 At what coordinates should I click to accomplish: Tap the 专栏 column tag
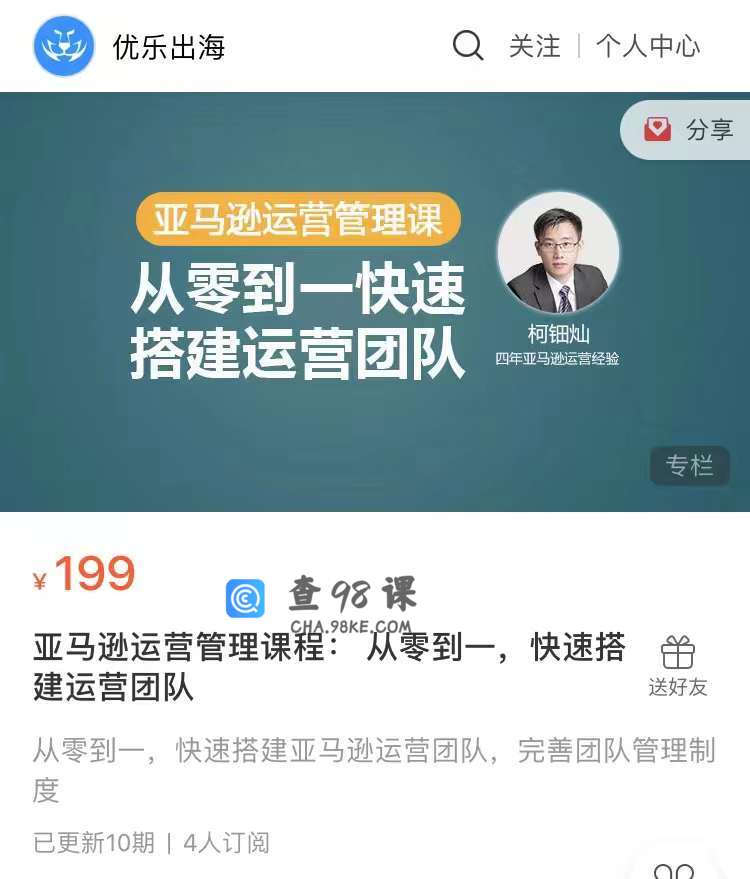click(689, 466)
